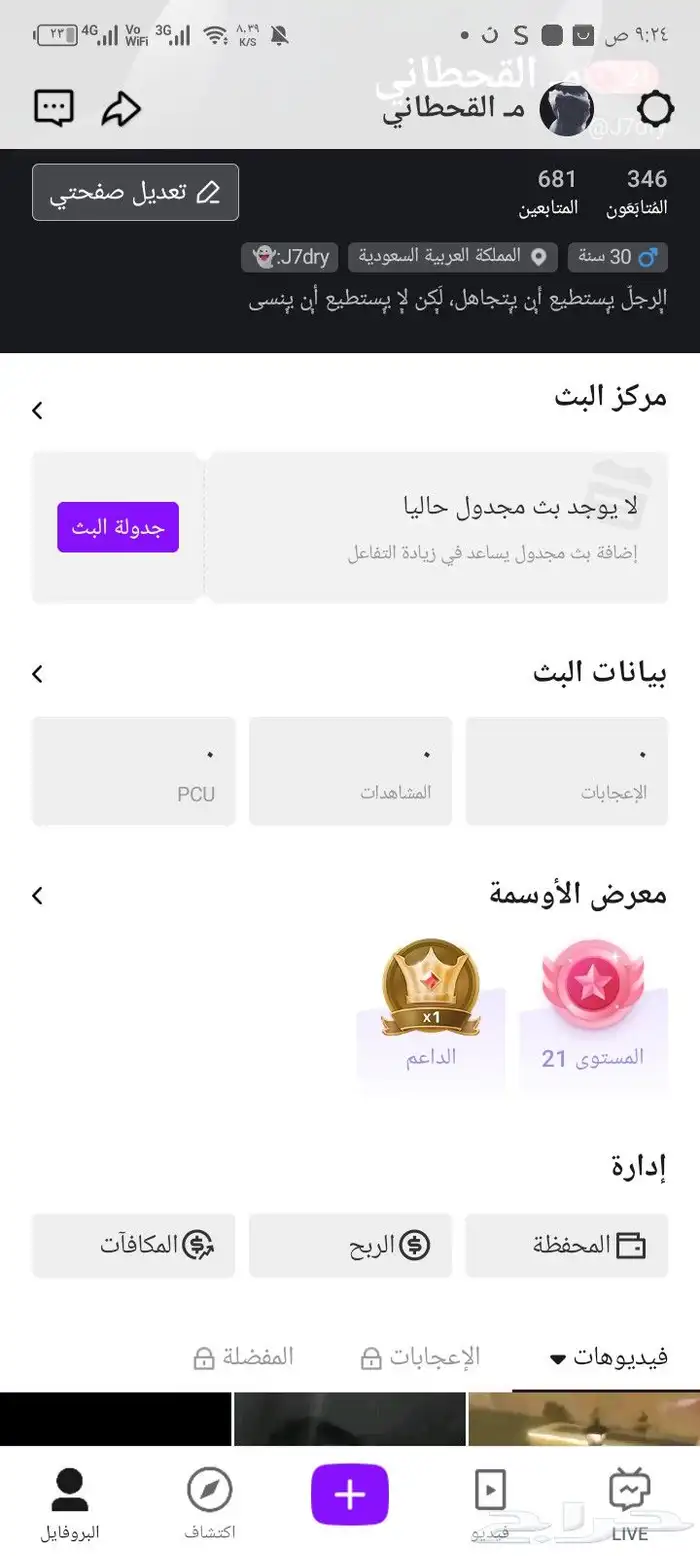Open the فيديوهات dropdown filter
This screenshot has height=1556, width=700.
[x=609, y=1357]
